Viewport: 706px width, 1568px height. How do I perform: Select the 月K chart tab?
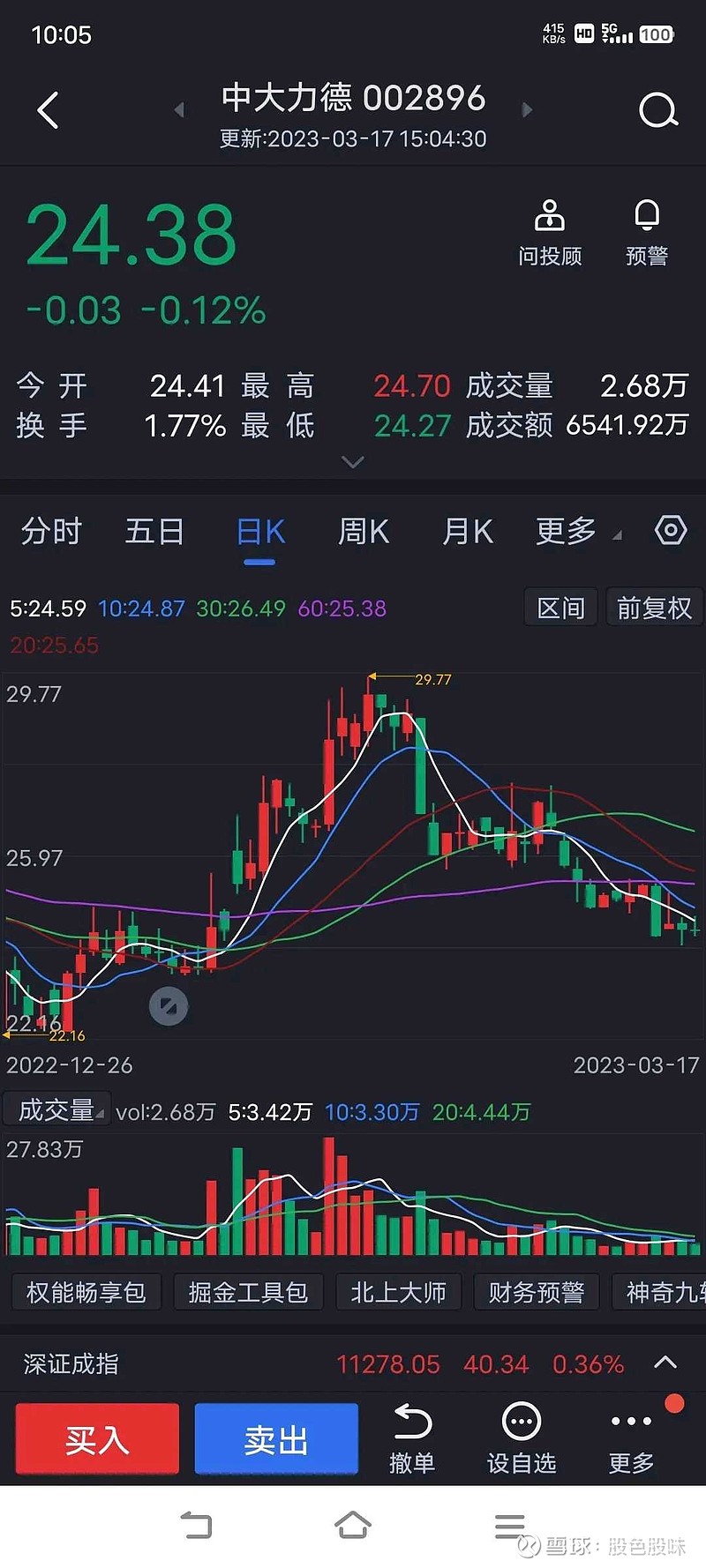point(468,532)
